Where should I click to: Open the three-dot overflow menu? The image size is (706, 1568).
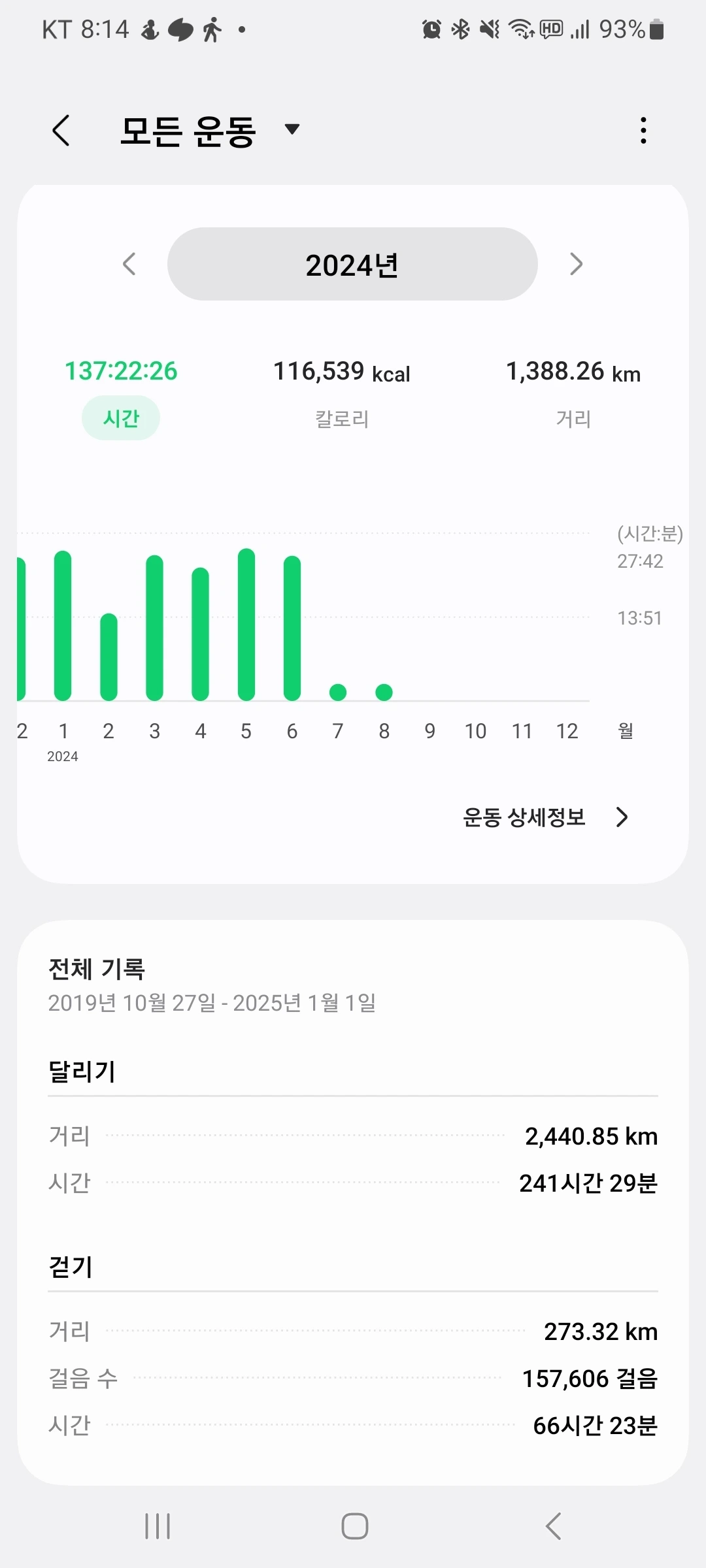point(643,131)
